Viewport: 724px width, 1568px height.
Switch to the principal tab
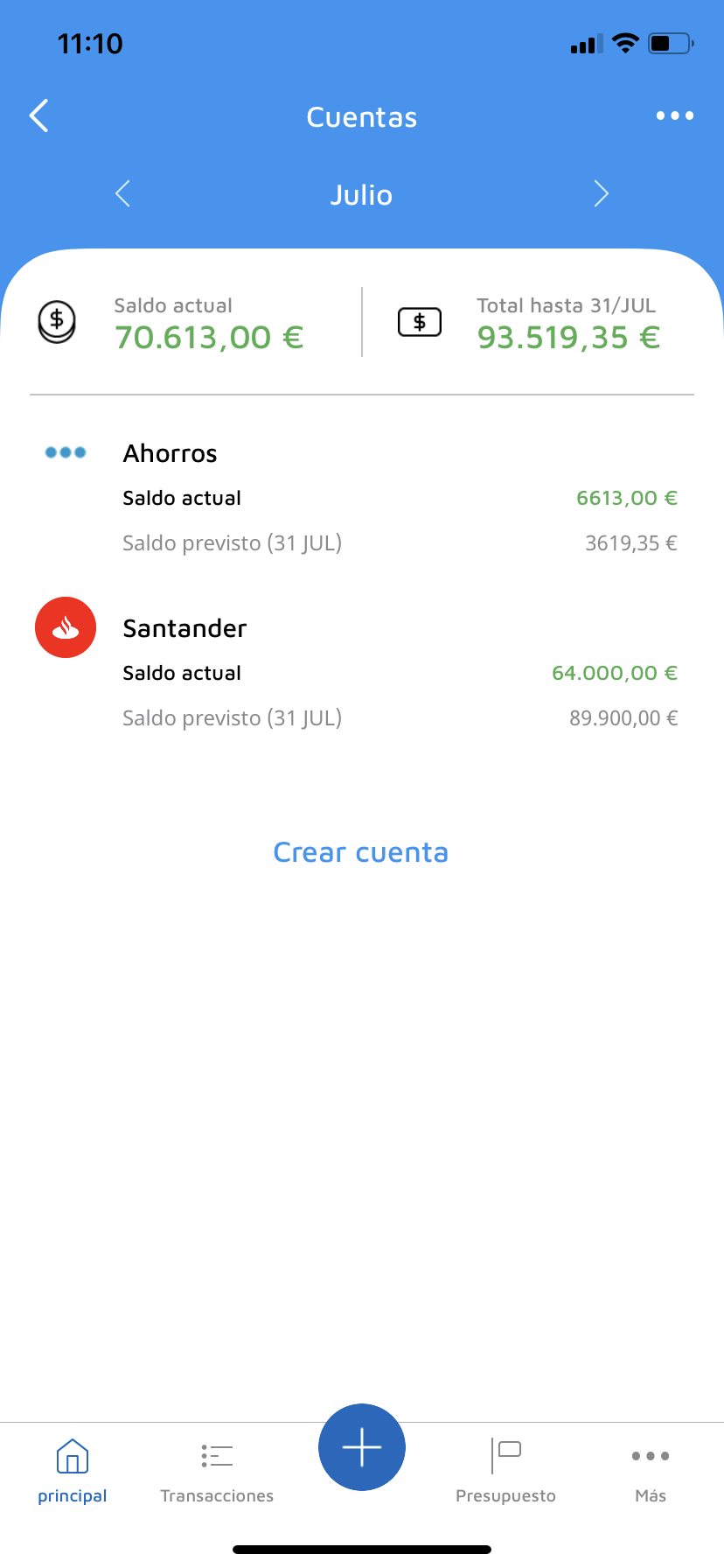pos(73,1471)
